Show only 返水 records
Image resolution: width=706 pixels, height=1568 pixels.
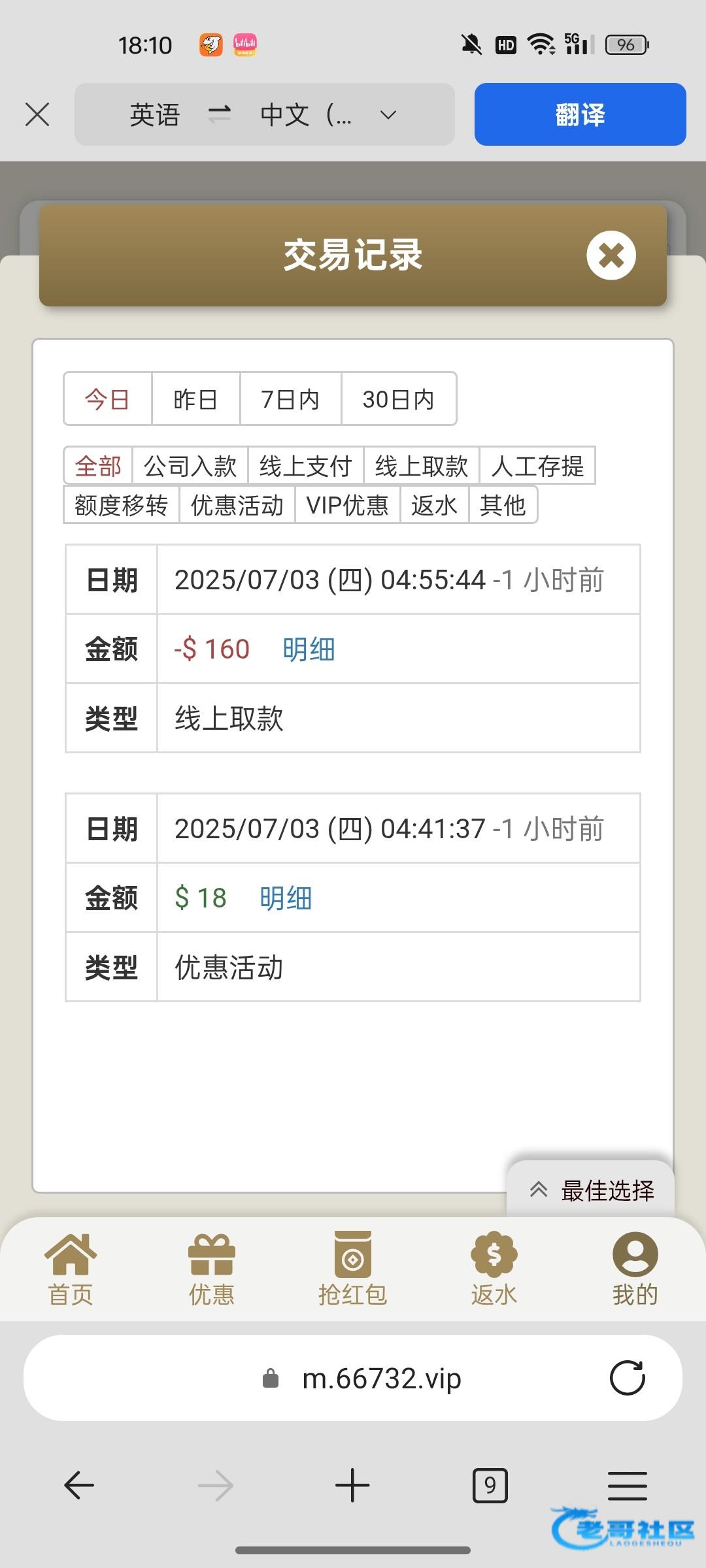click(x=435, y=505)
